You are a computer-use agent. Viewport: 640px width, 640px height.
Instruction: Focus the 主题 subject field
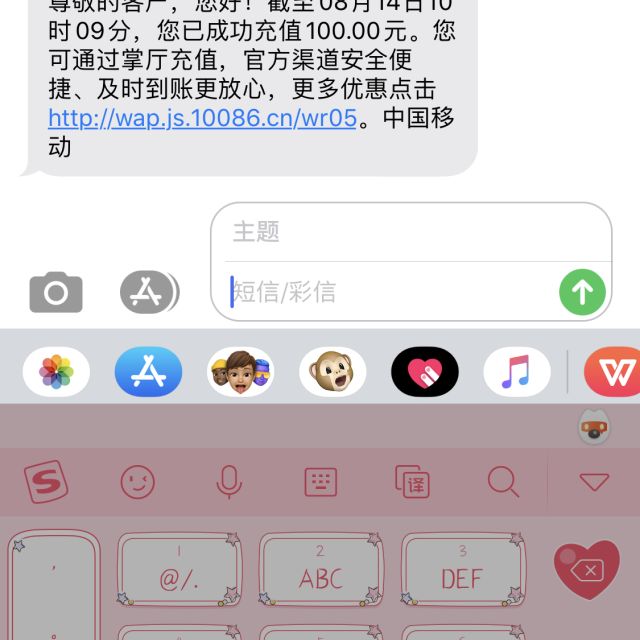pos(410,232)
